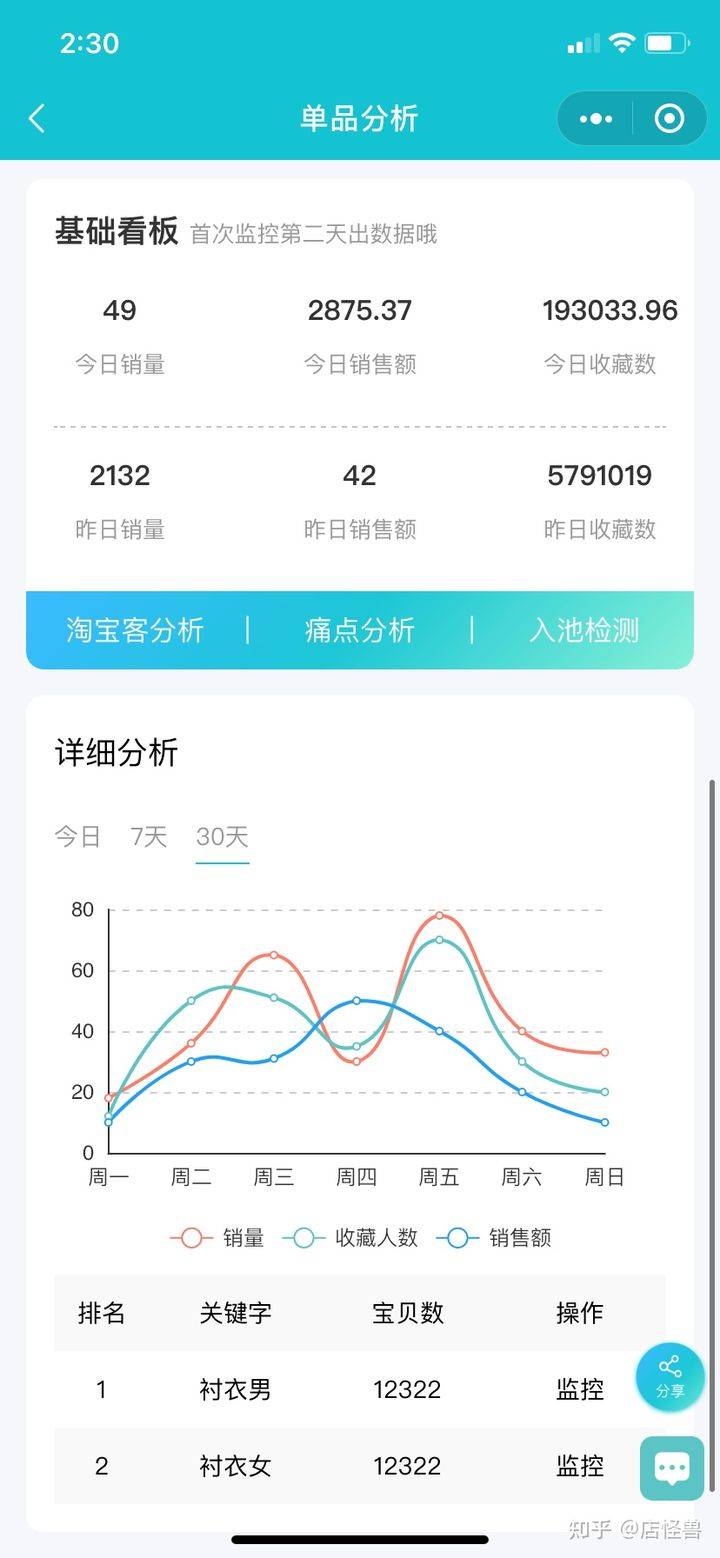Open the more options ellipsis menu
This screenshot has width=720, height=1558.
[x=595, y=118]
